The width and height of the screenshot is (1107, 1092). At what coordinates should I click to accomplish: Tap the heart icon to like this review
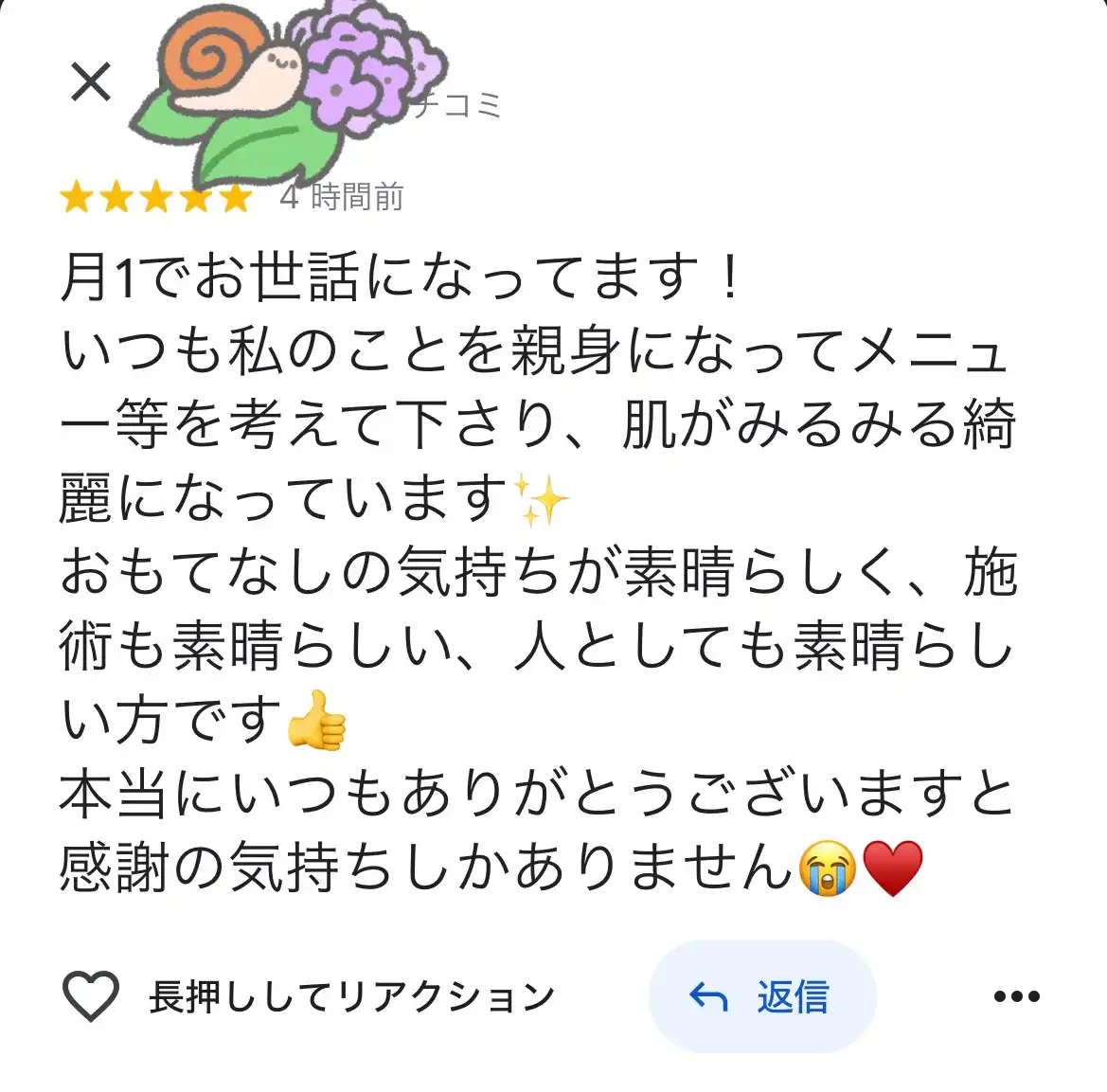point(90,996)
